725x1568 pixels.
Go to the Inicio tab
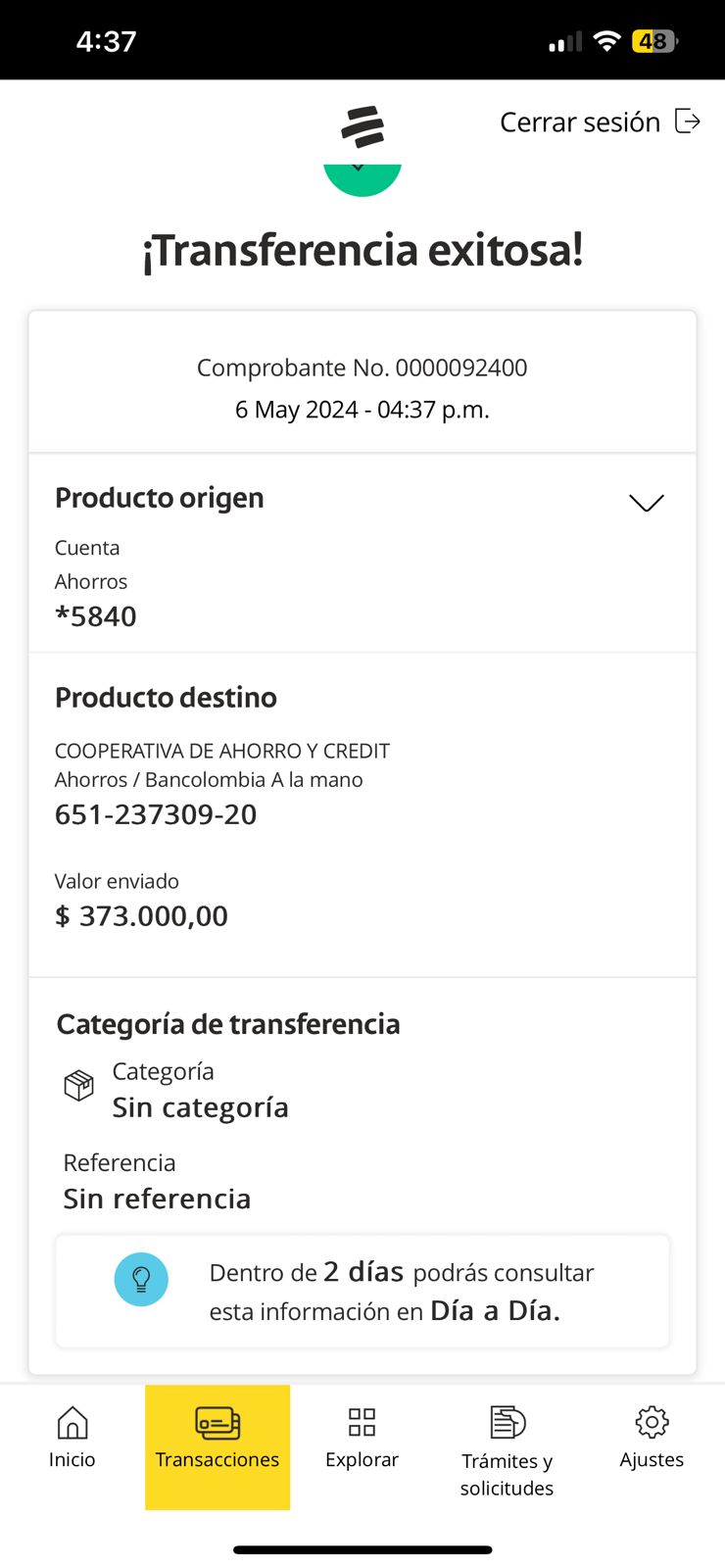72,1438
